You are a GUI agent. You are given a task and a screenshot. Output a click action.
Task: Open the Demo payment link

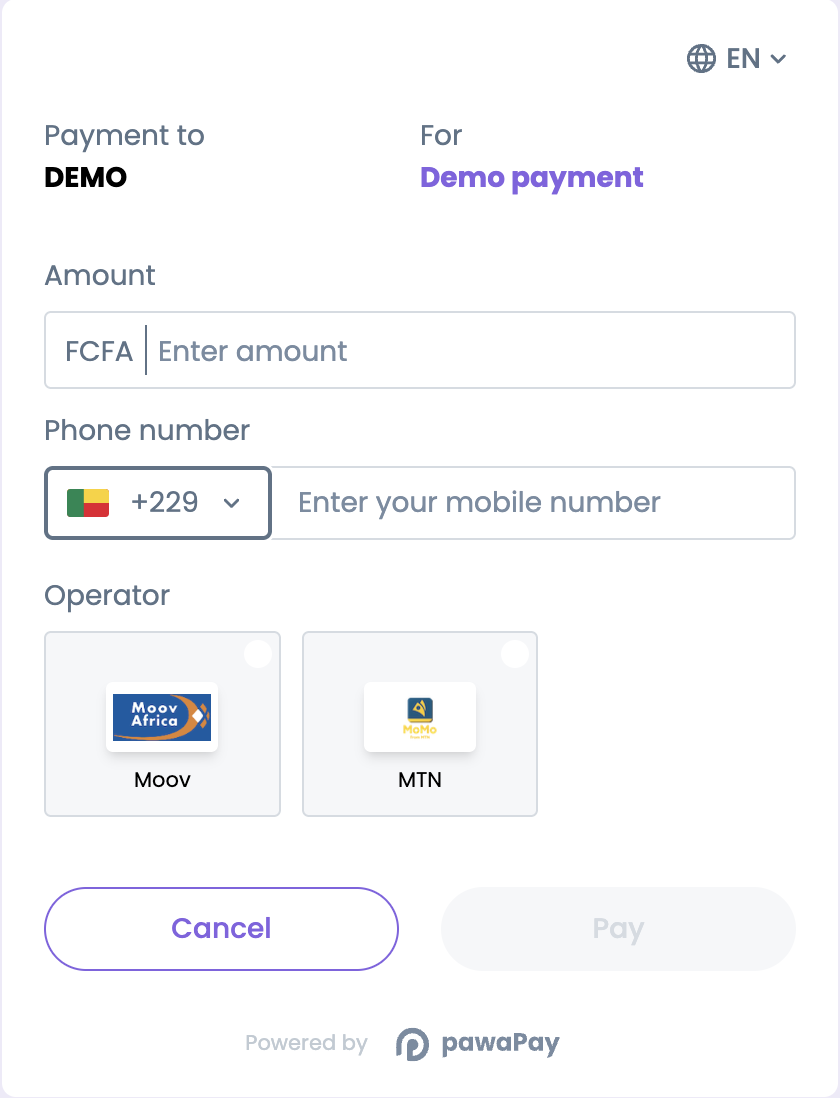[531, 178]
